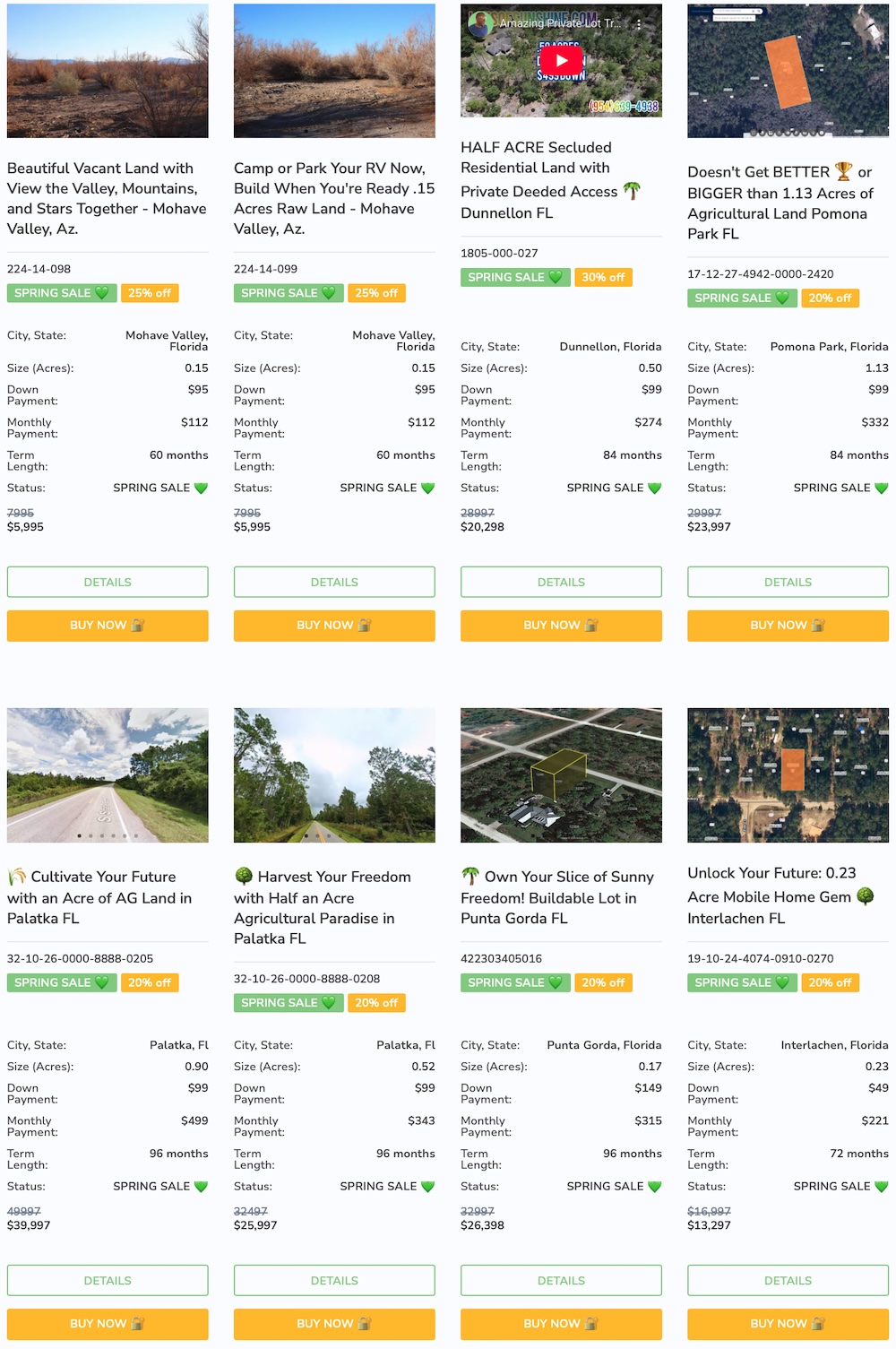This screenshot has width=896, height=1349.
Task: Open details for Pomona Park agricultural land
Action: coord(788,582)
